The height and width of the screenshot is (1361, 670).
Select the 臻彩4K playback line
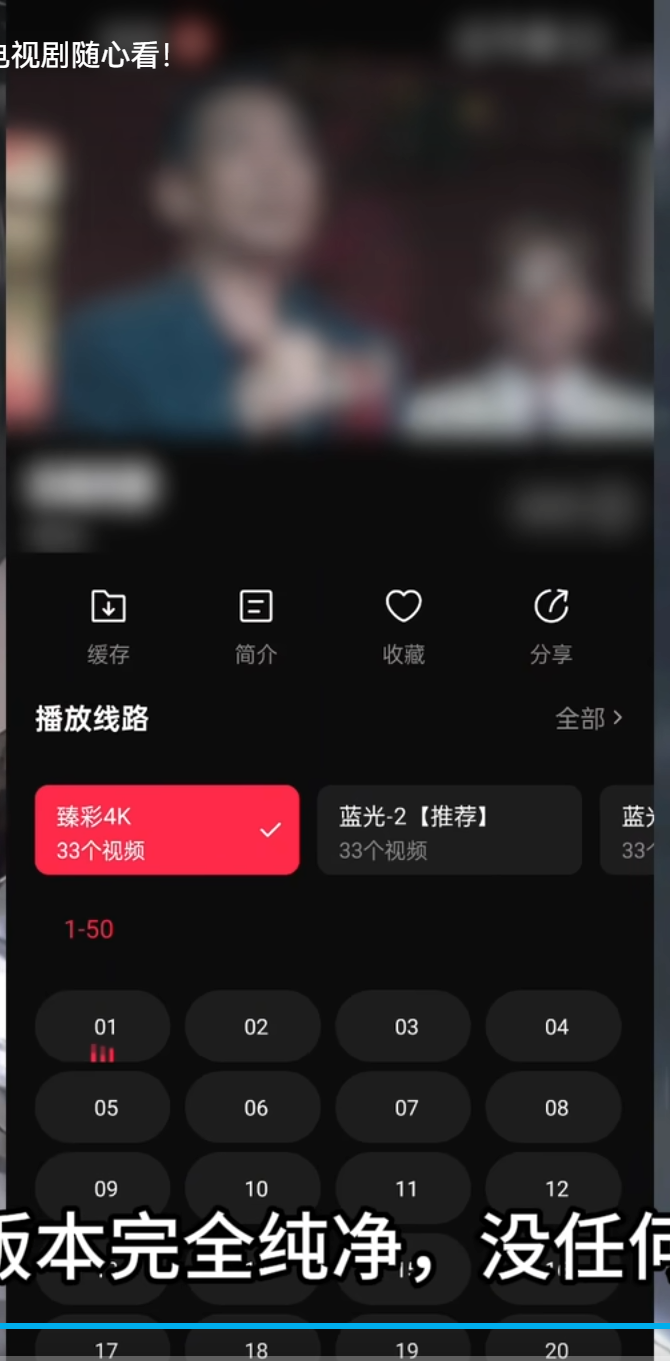(x=167, y=830)
